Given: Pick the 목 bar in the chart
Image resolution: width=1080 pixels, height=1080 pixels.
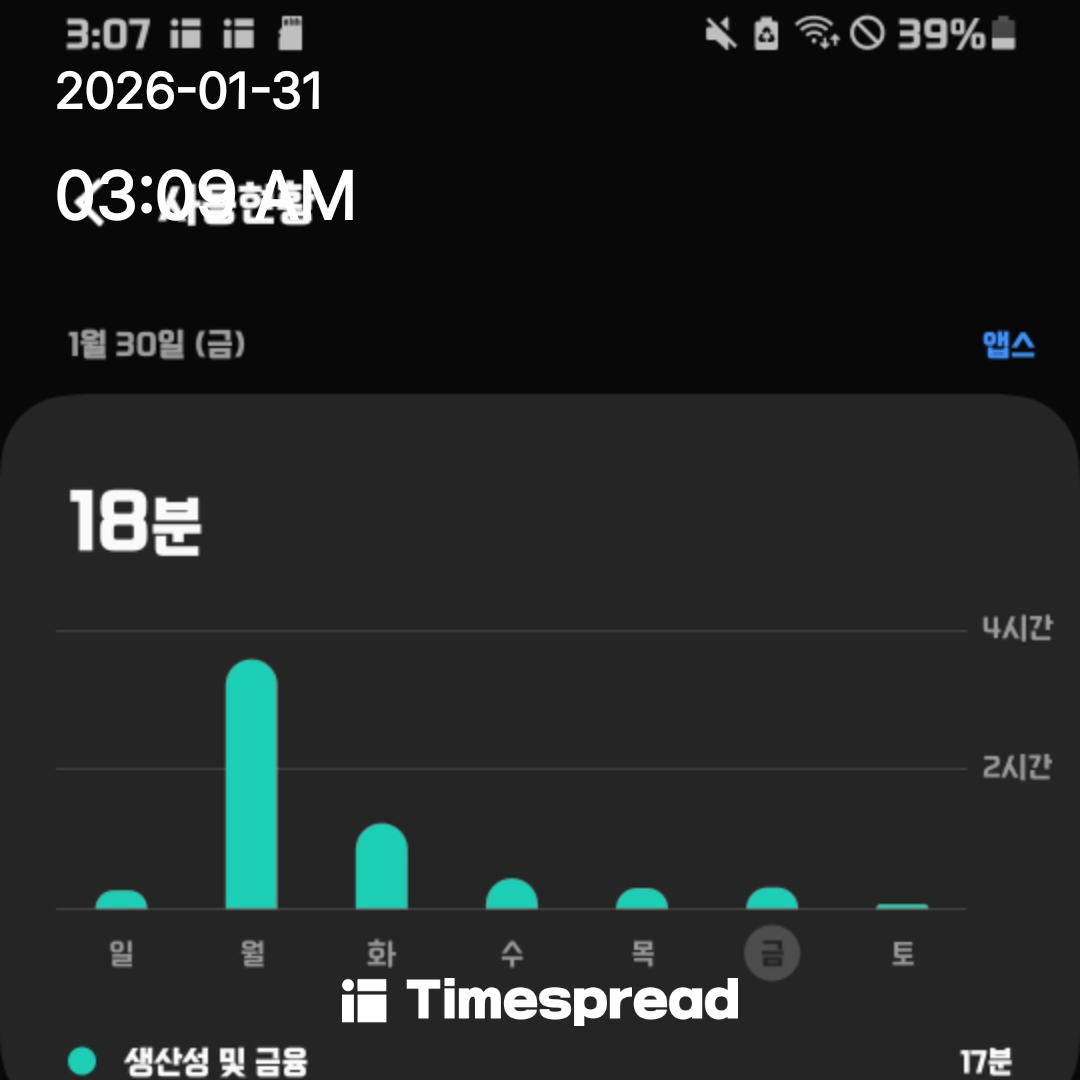Looking at the screenshot, I should point(641,898).
